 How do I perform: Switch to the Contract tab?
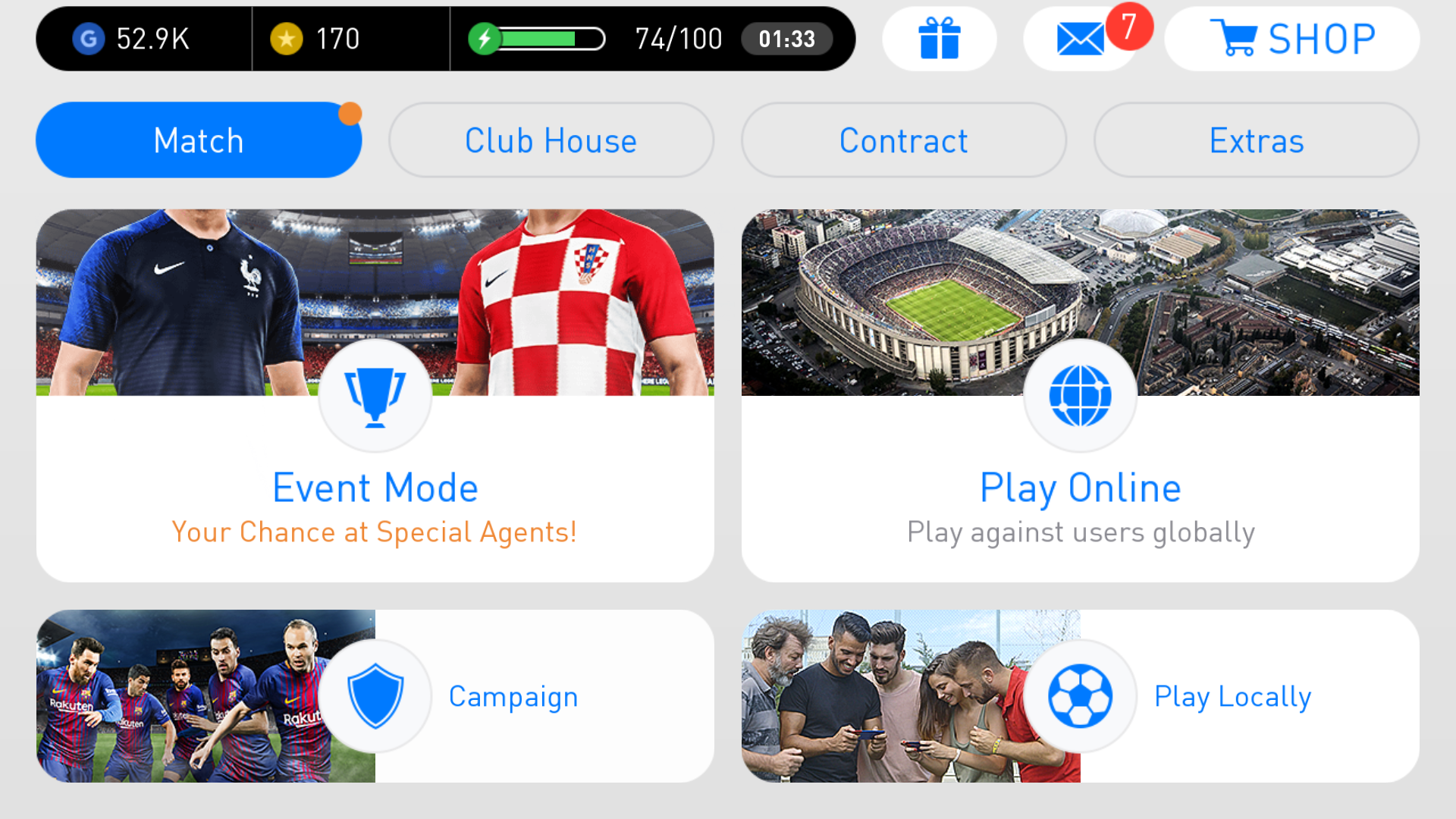pos(904,140)
